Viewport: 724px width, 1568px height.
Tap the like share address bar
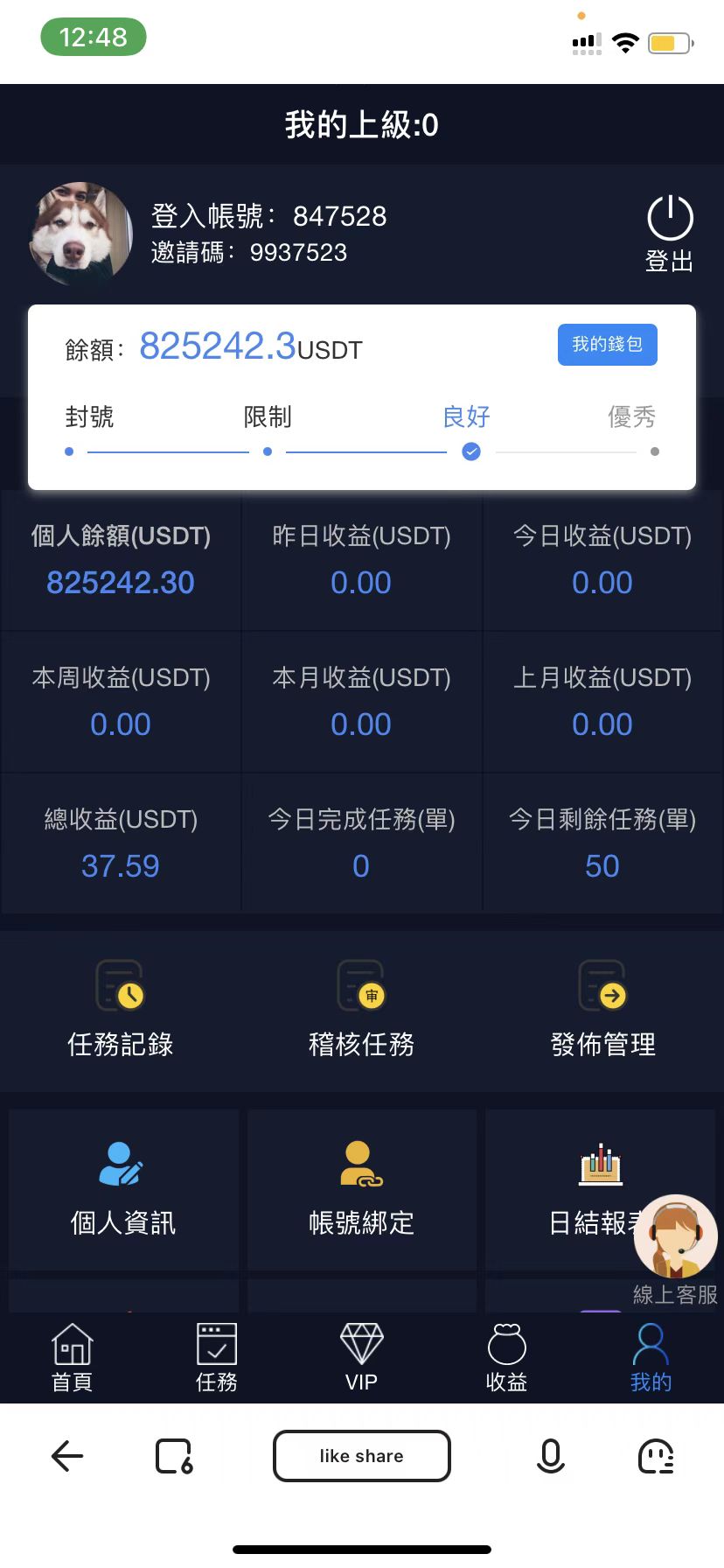point(361,1456)
